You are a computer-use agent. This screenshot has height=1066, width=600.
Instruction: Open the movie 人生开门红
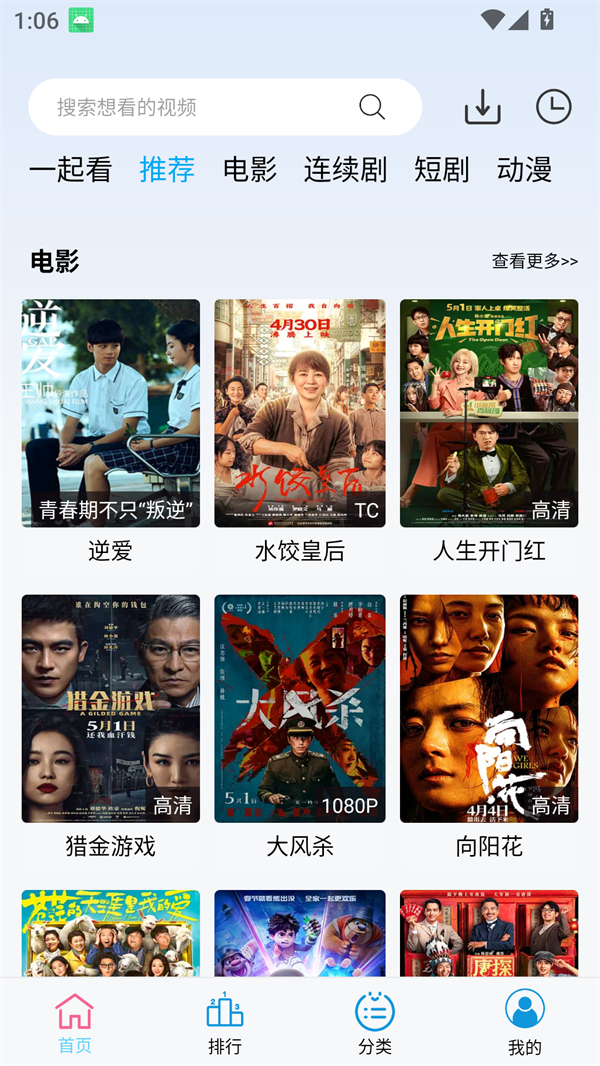489,413
